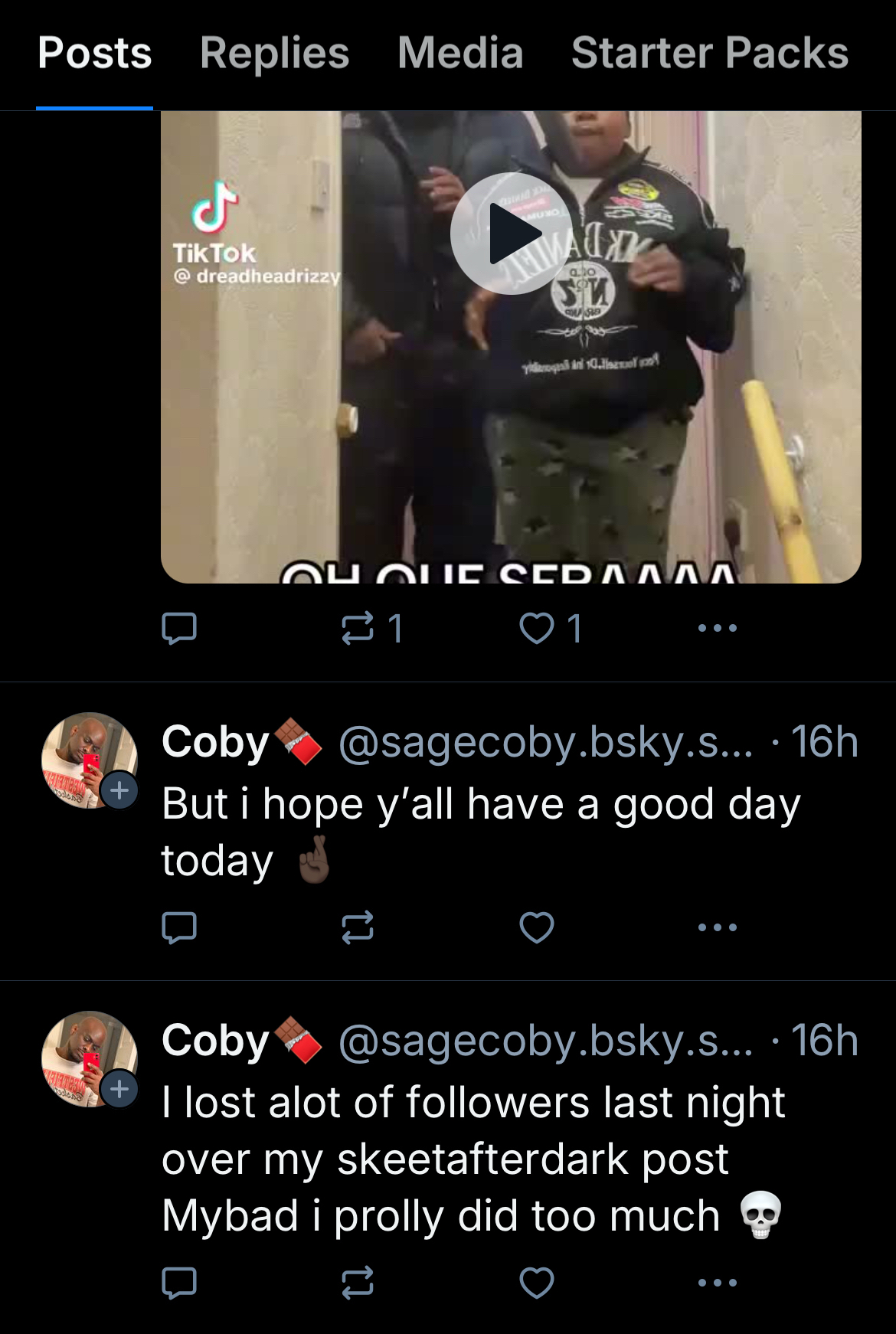Open more options for the video post
The height and width of the screenshot is (1334, 896).
point(717,628)
